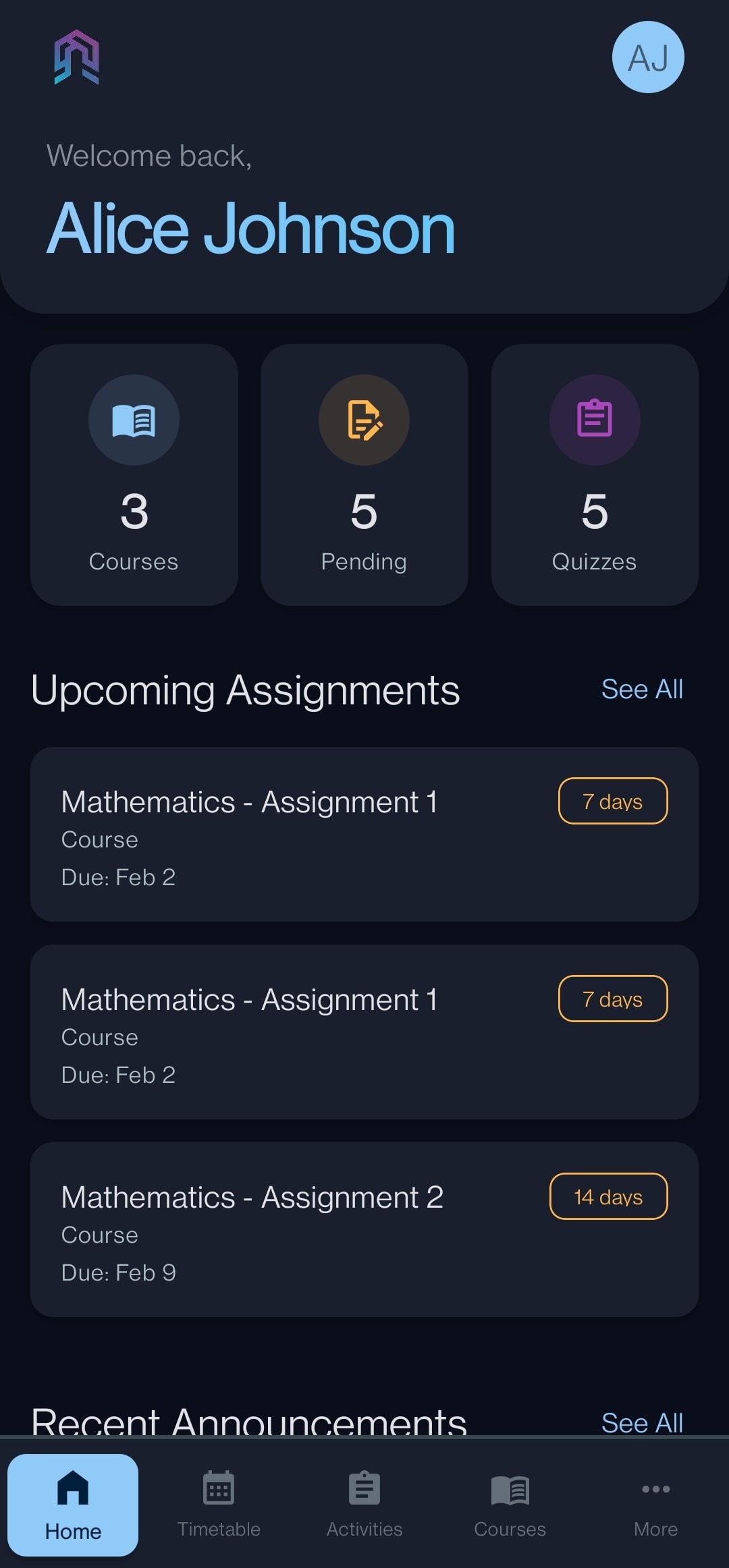Viewport: 729px width, 1568px height.
Task: Open the 3 Courses stat card
Action: coord(134,475)
